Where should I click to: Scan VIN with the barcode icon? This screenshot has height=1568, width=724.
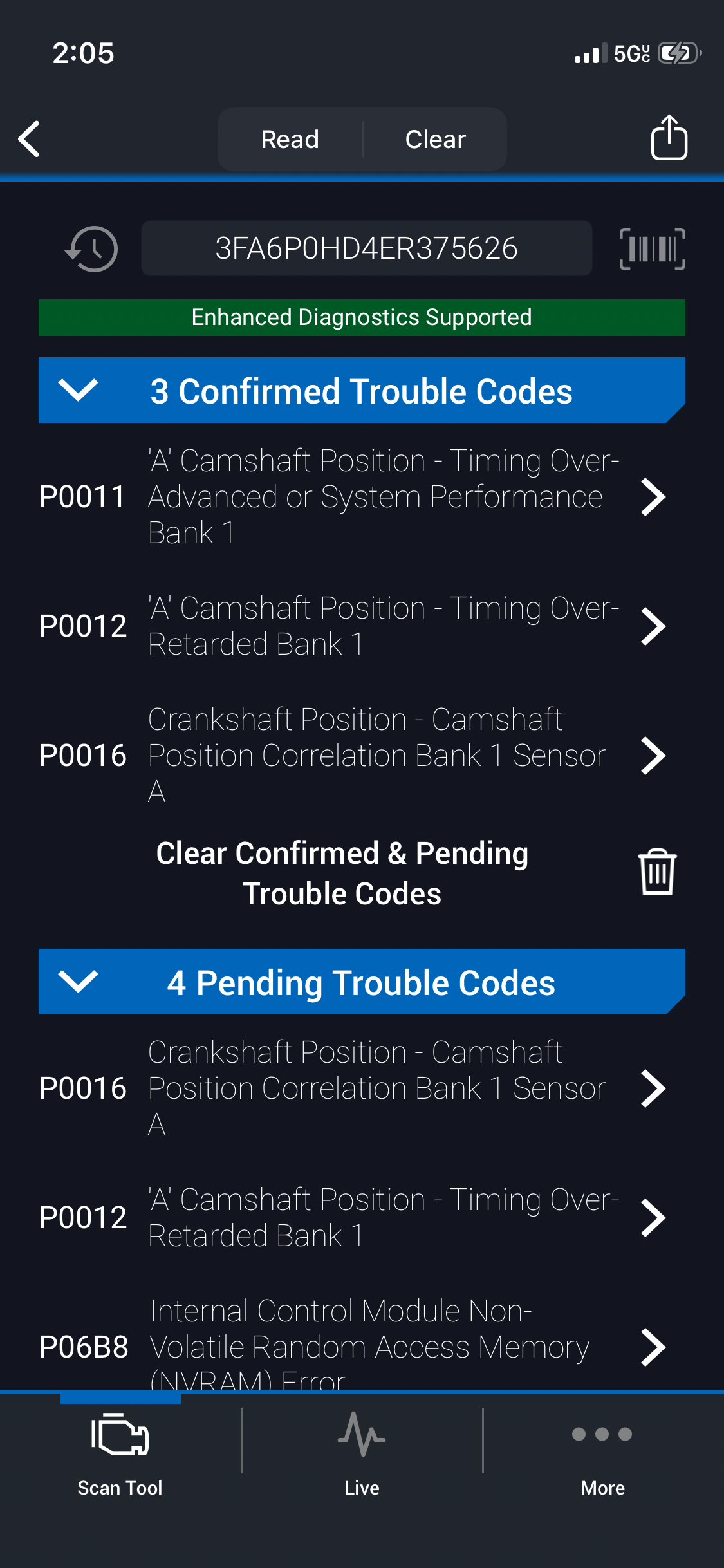click(x=652, y=248)
